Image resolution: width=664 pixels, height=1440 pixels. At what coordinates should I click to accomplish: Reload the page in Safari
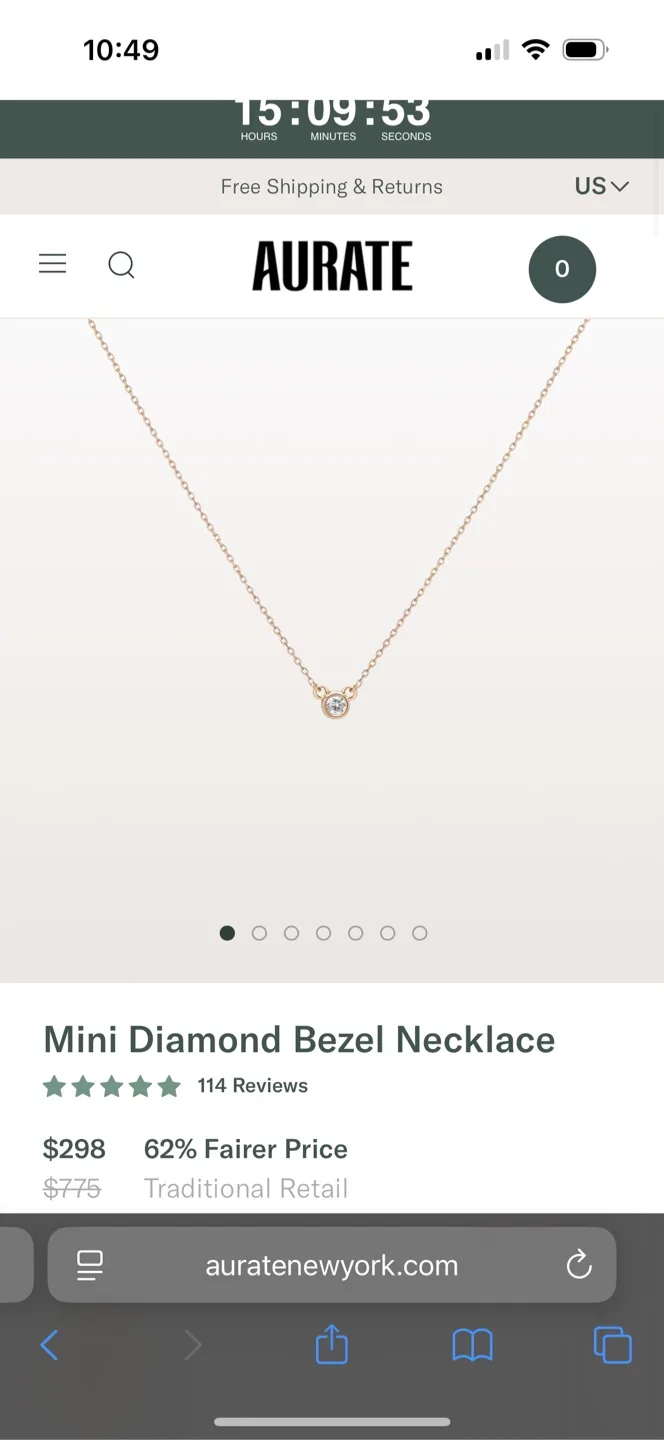[579, 1266]
